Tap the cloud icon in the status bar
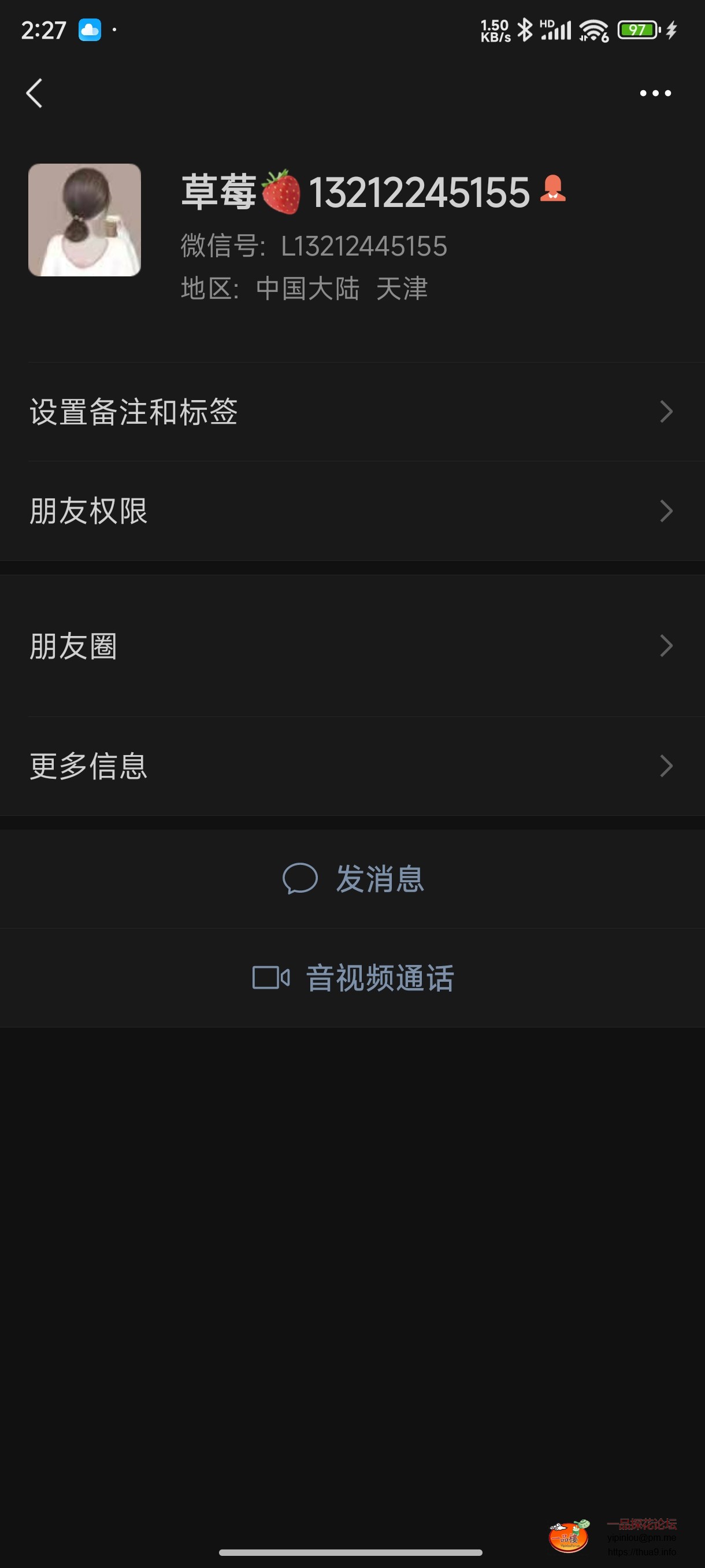705x1568 pixels. (x=89, y=31)
